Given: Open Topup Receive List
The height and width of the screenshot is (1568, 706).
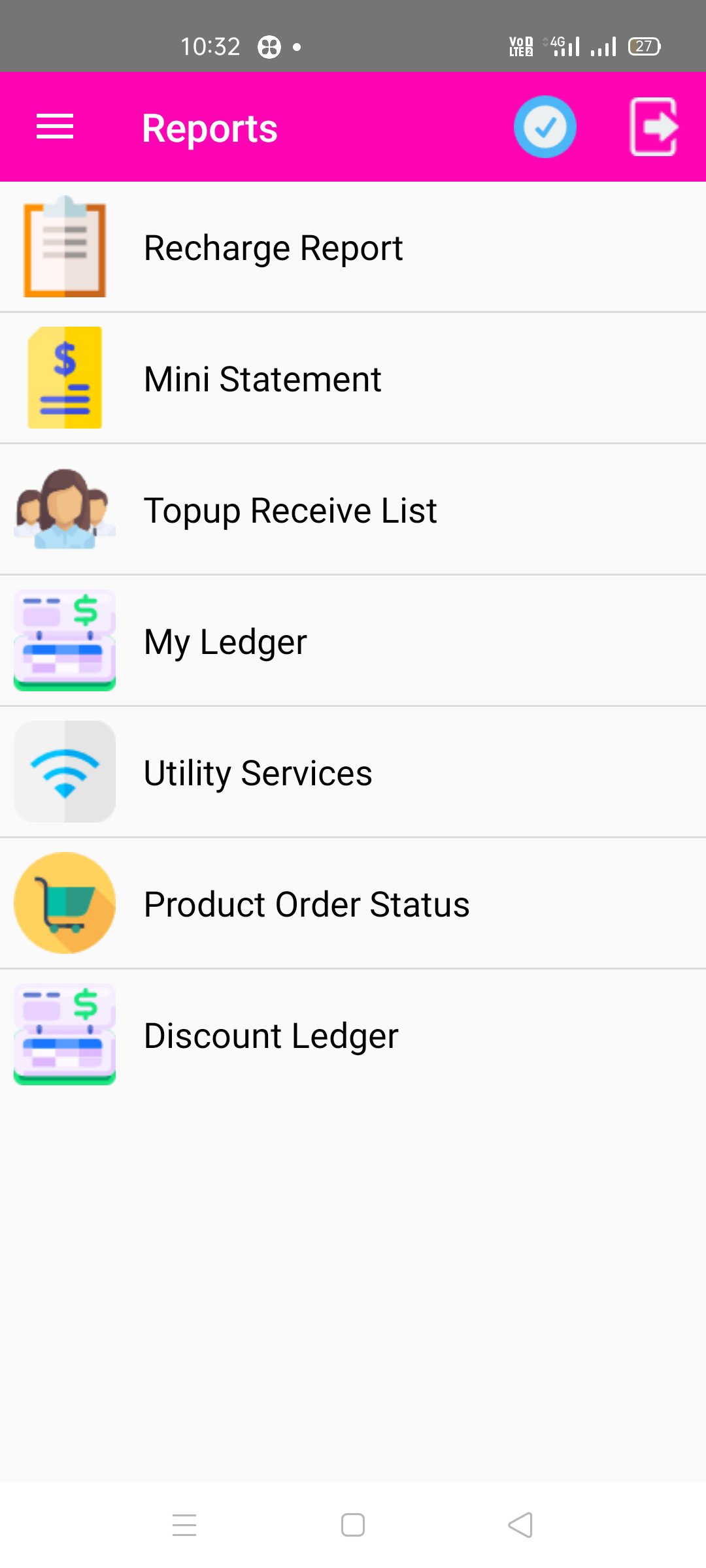Looking at the screenshot, I should click(x=353, y=510).
